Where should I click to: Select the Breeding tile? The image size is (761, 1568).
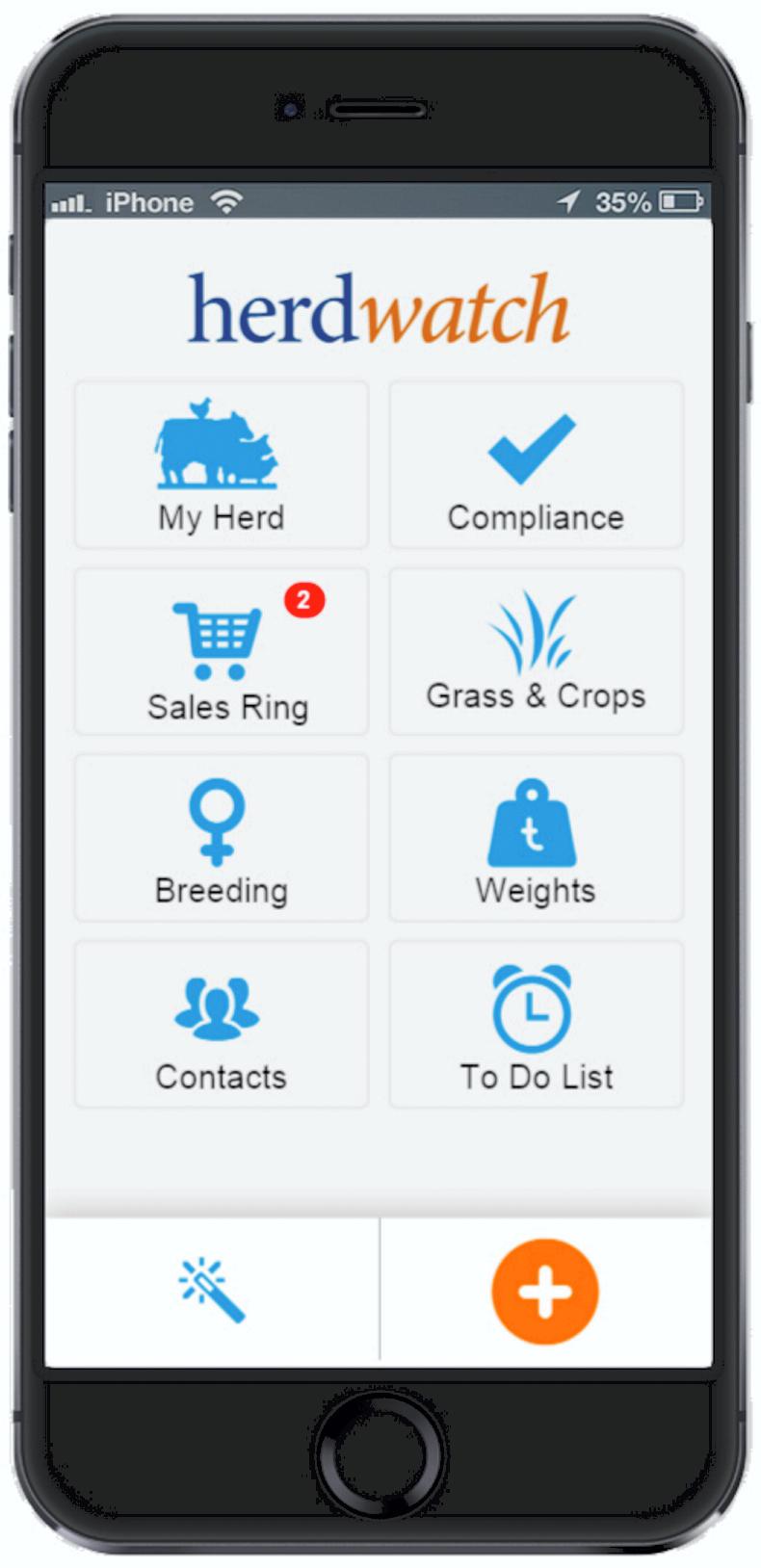[222, 839]
